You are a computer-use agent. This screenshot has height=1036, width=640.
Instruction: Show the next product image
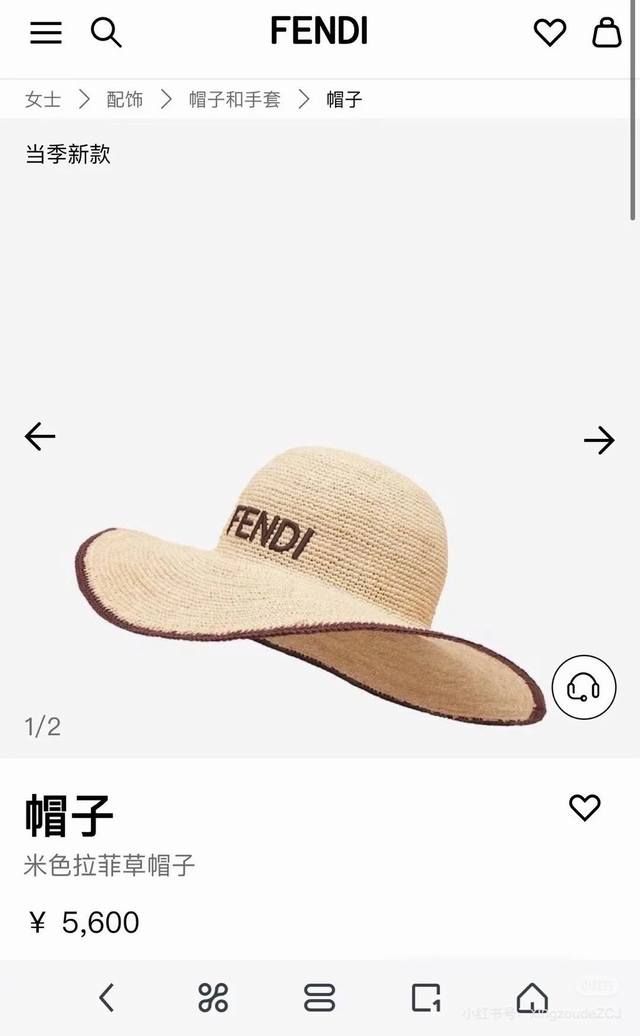point(599,440)
